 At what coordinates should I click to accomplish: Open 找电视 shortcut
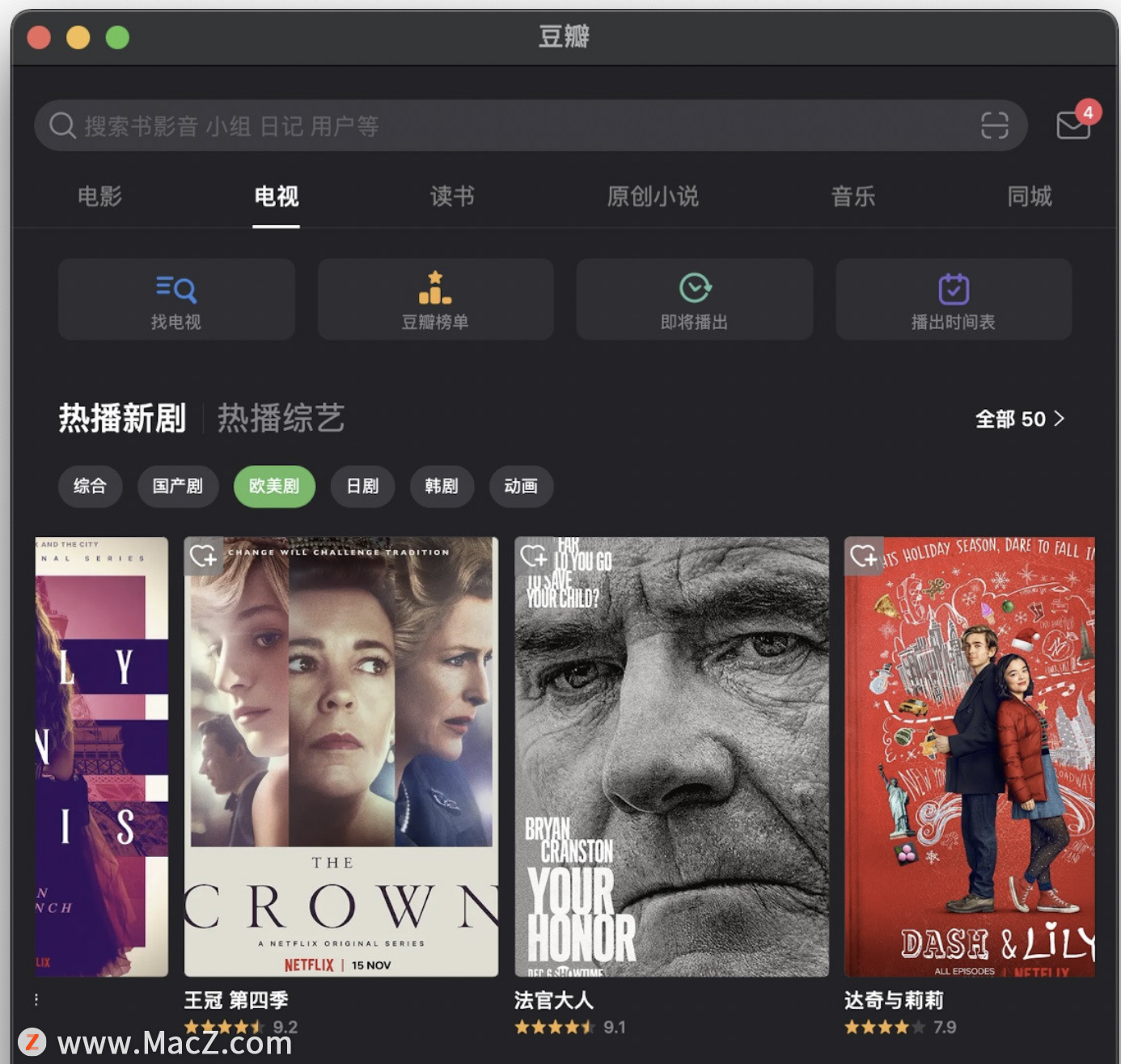(x=176, y=299)
